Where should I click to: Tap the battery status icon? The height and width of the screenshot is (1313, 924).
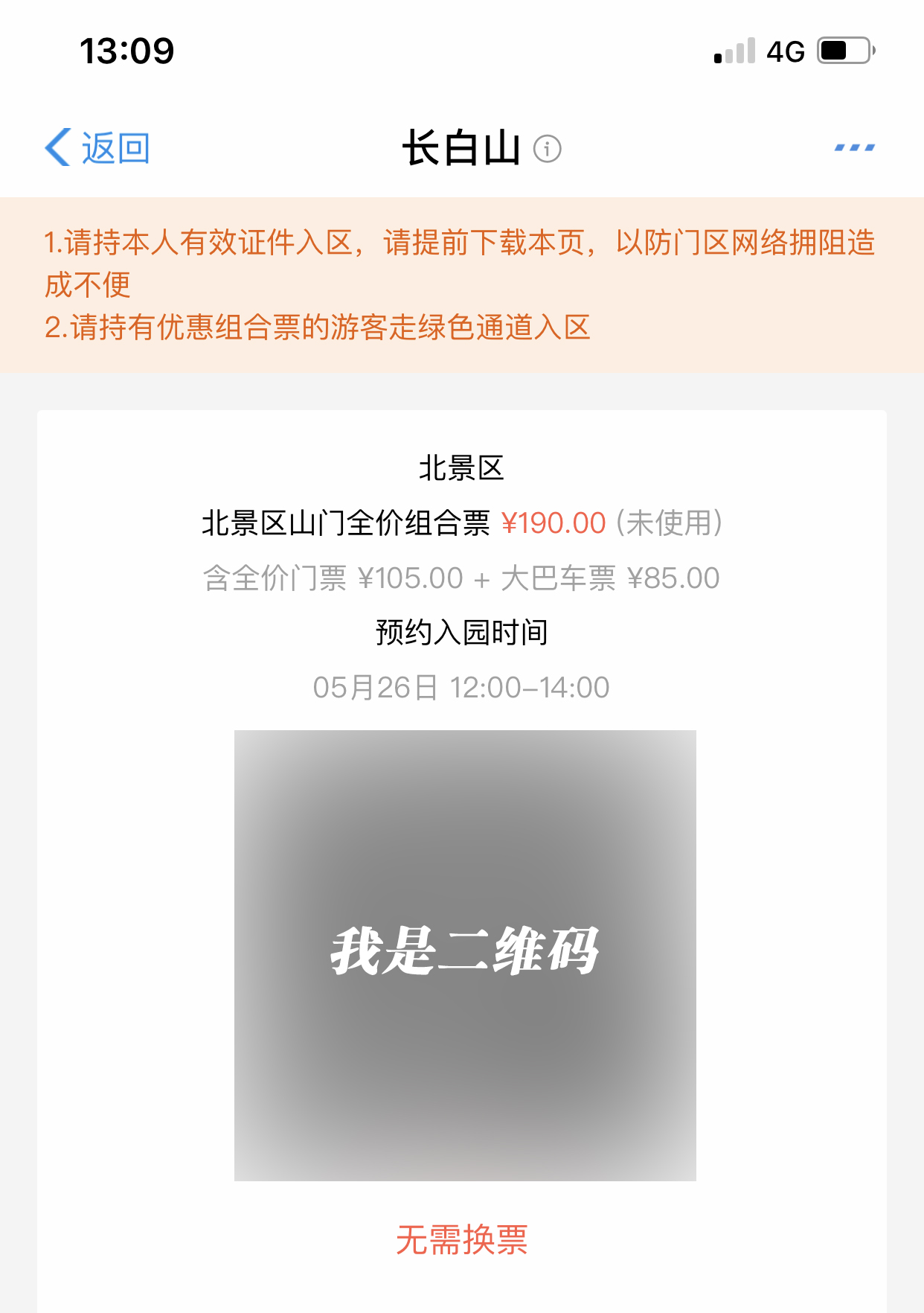pos(844,49)
